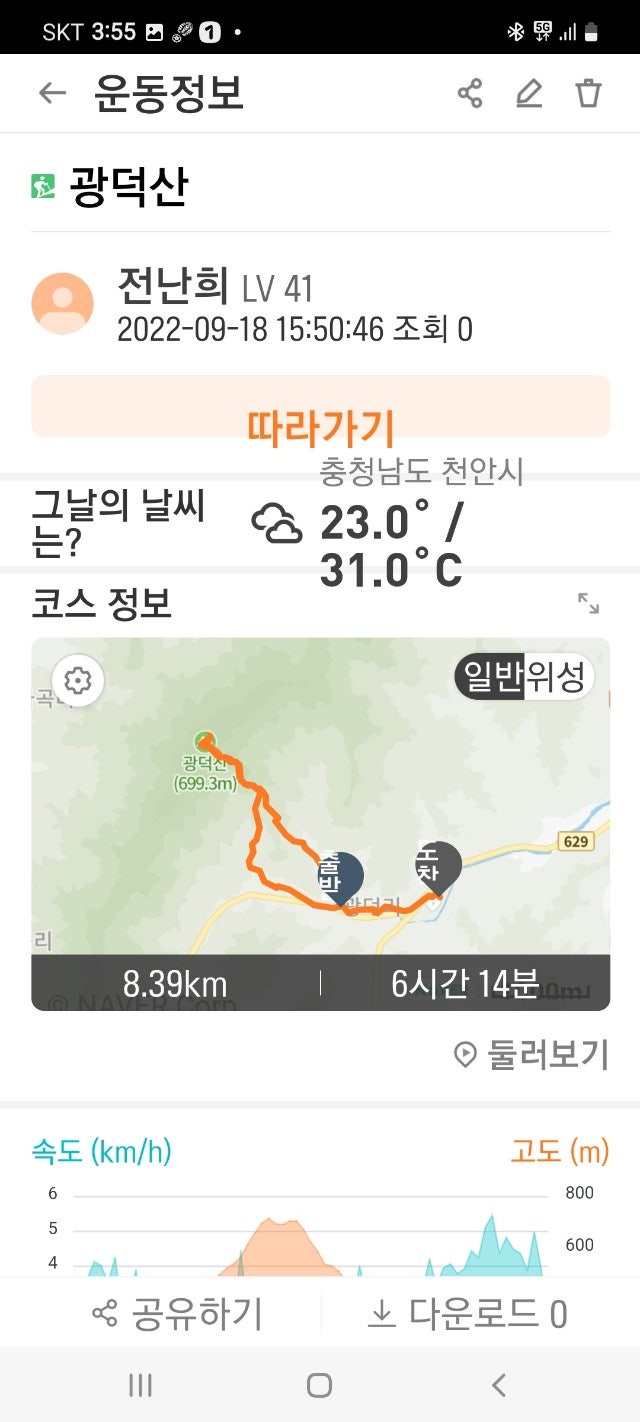Download the course via 다운로드
The image size is (640, 1422).
(468, 1313)
